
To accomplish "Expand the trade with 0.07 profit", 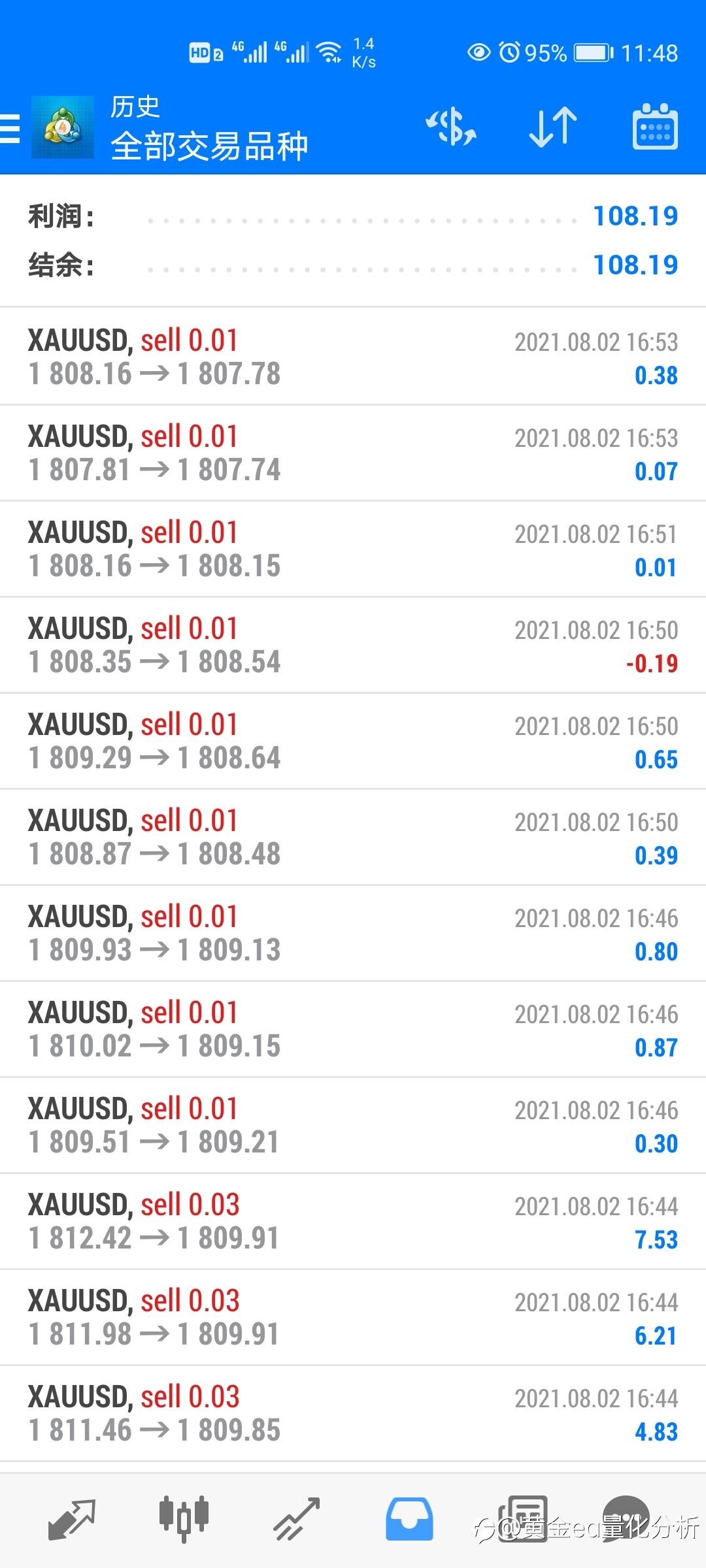I will tap(353, 453).
